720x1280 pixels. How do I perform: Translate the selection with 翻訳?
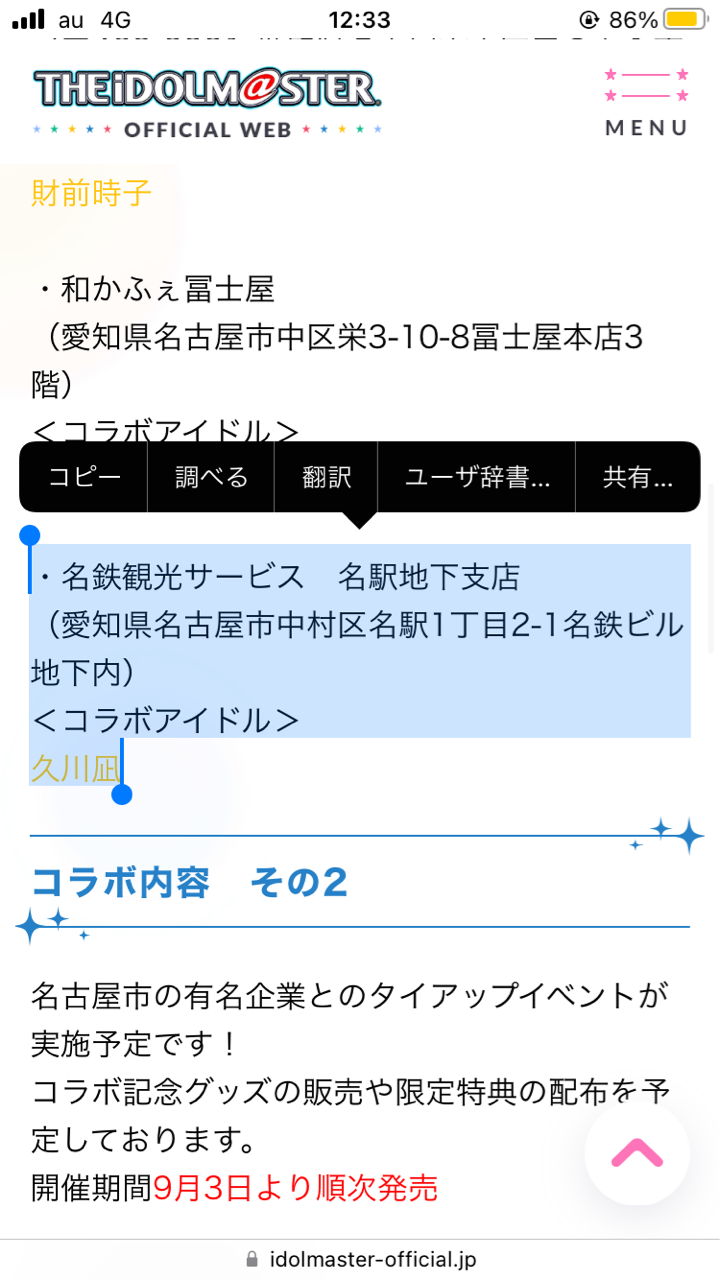click(x=327, y=477)
